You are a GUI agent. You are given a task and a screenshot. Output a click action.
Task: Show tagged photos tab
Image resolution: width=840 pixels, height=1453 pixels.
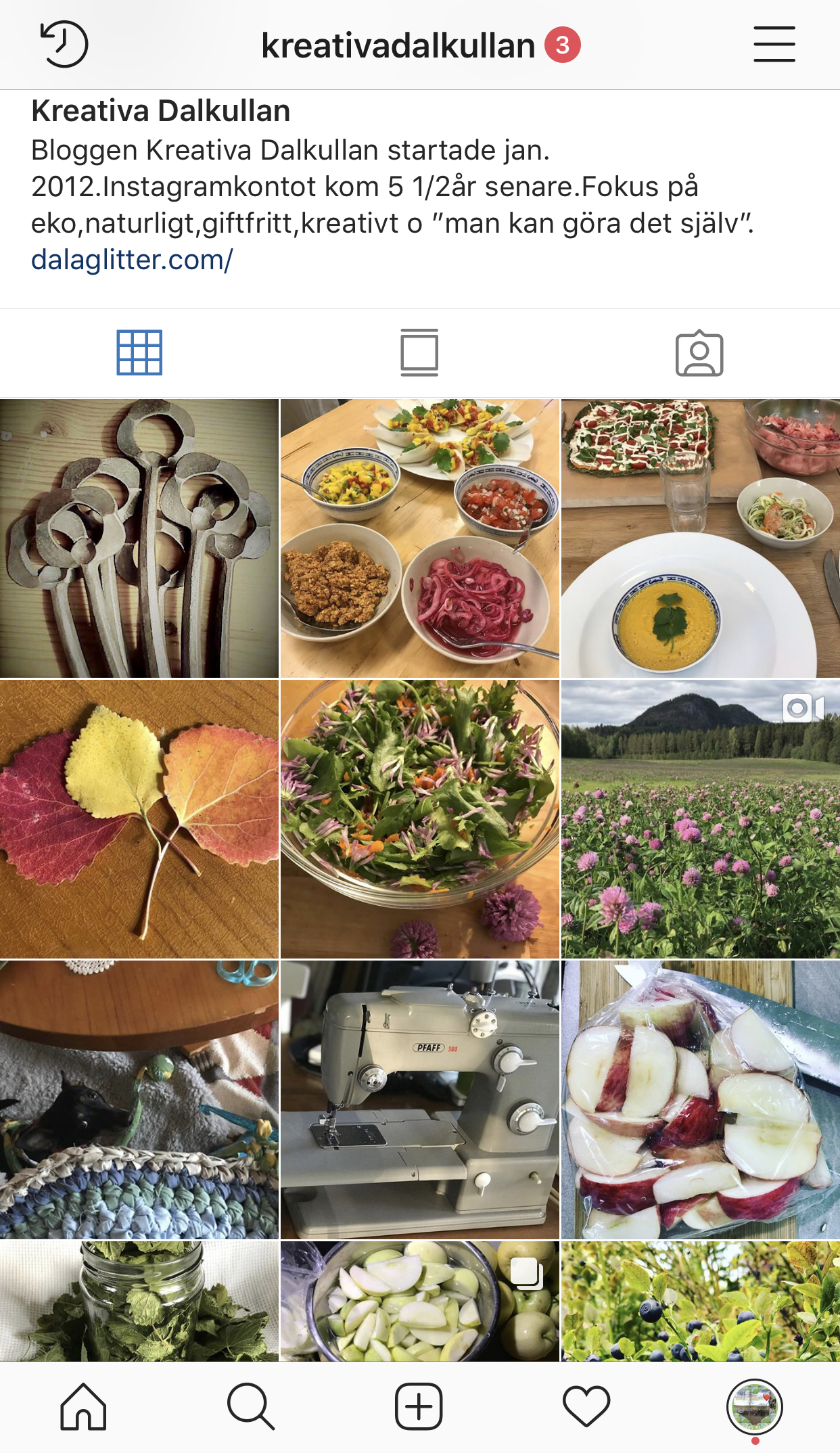(699, 352)
